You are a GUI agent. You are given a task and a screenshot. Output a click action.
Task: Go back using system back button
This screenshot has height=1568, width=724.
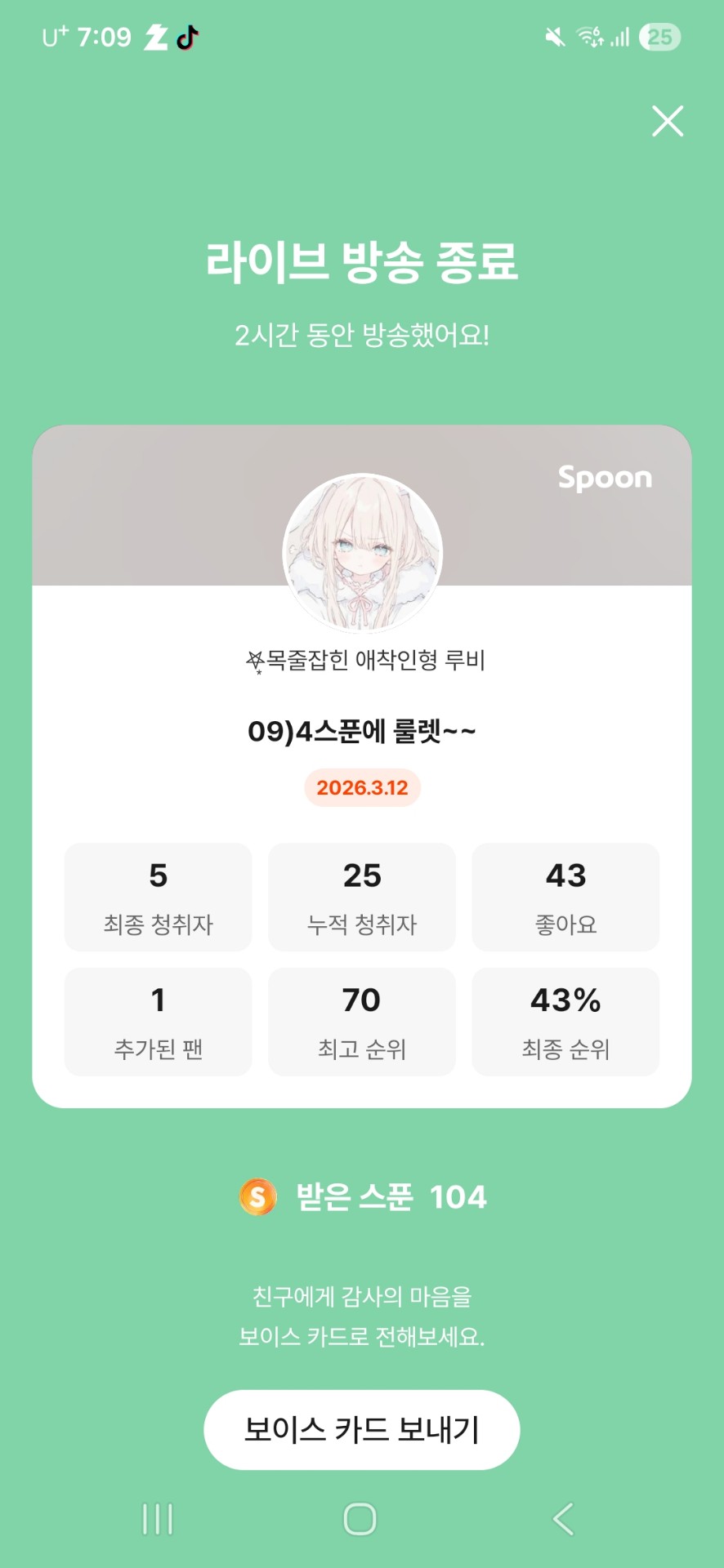tap(563, 1519)
